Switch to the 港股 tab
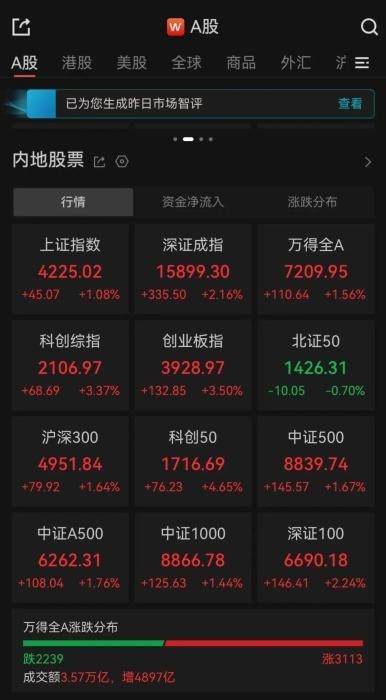Screen dimensions: 386x700 point(77,63)
